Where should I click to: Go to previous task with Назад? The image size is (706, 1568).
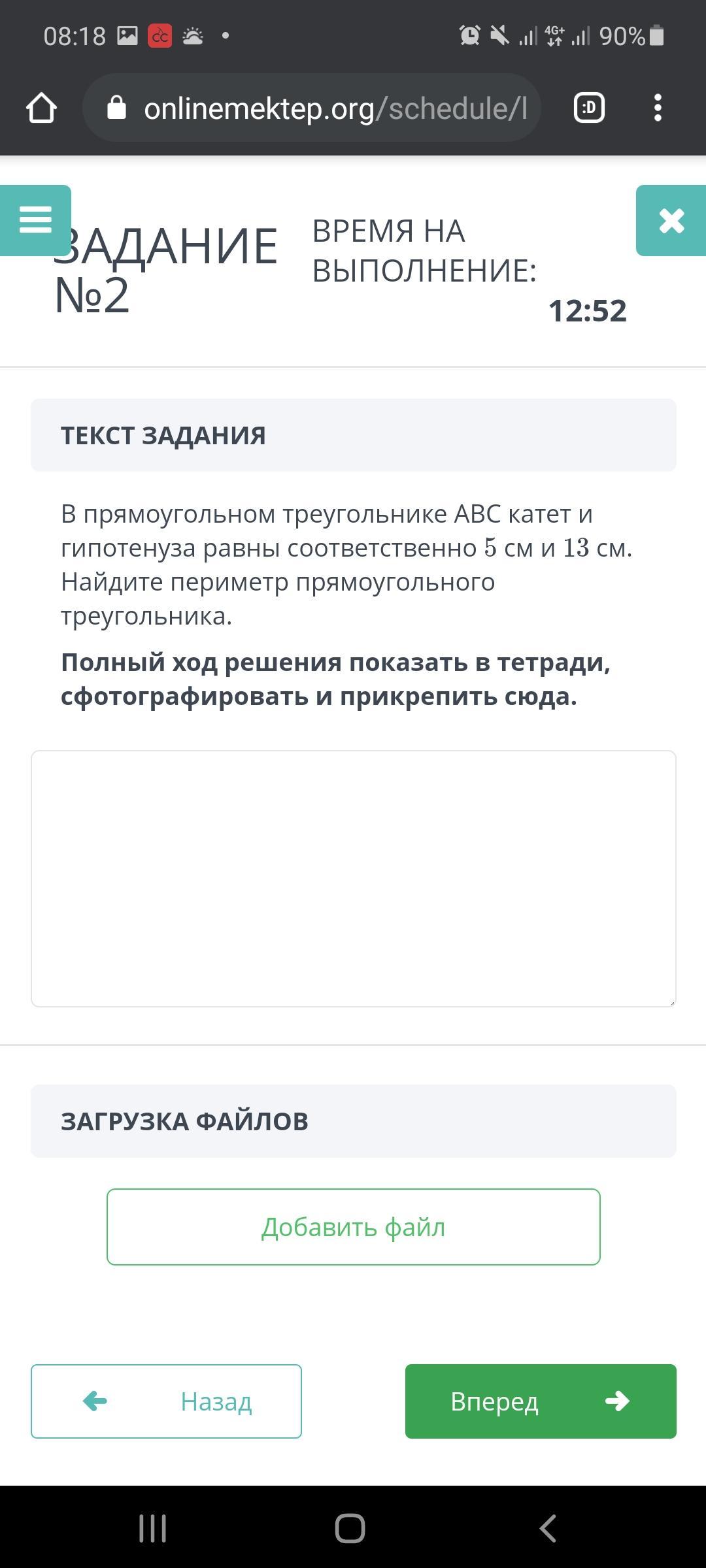166,1401
